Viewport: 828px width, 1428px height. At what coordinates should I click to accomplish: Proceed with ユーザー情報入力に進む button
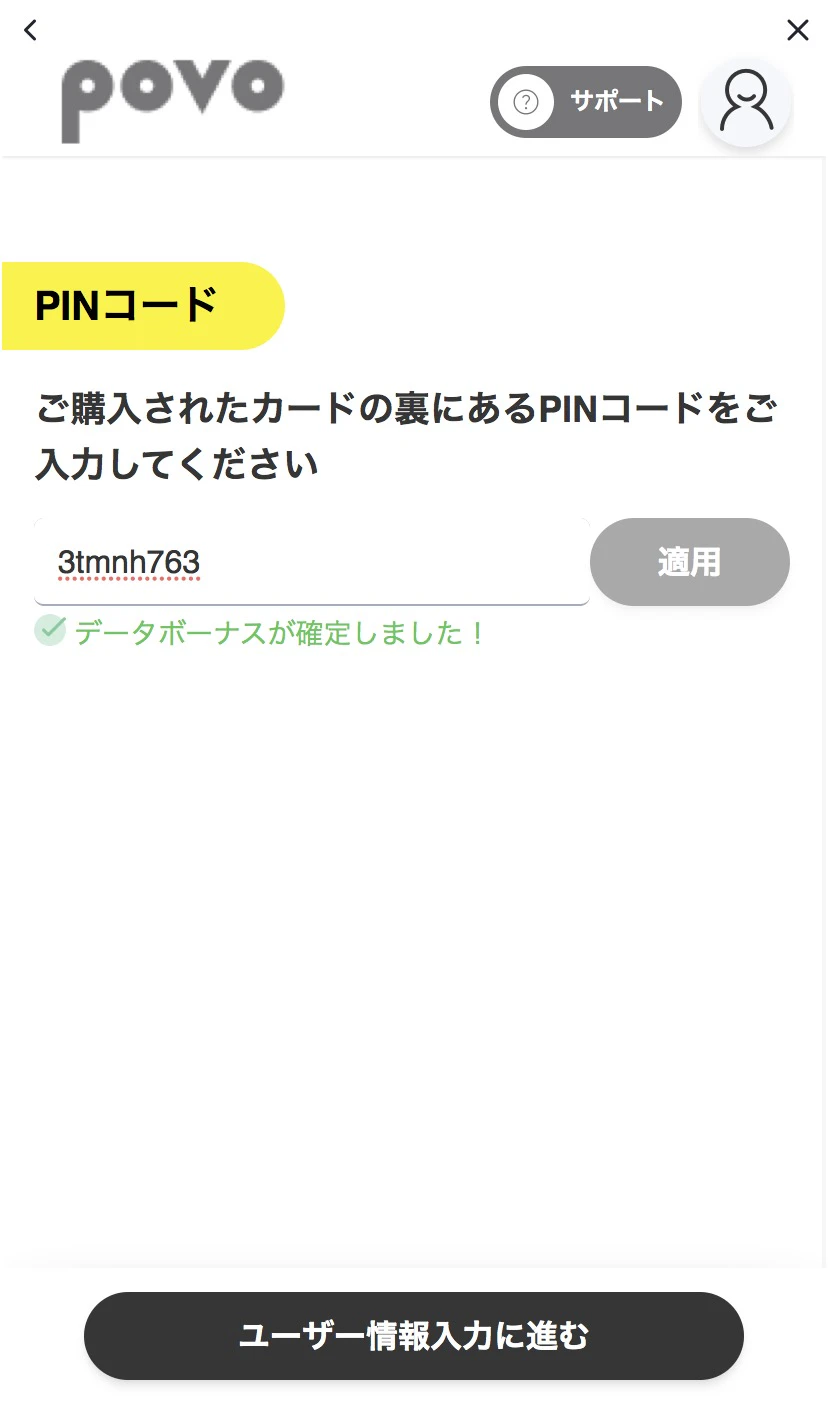coord(414,1336)
